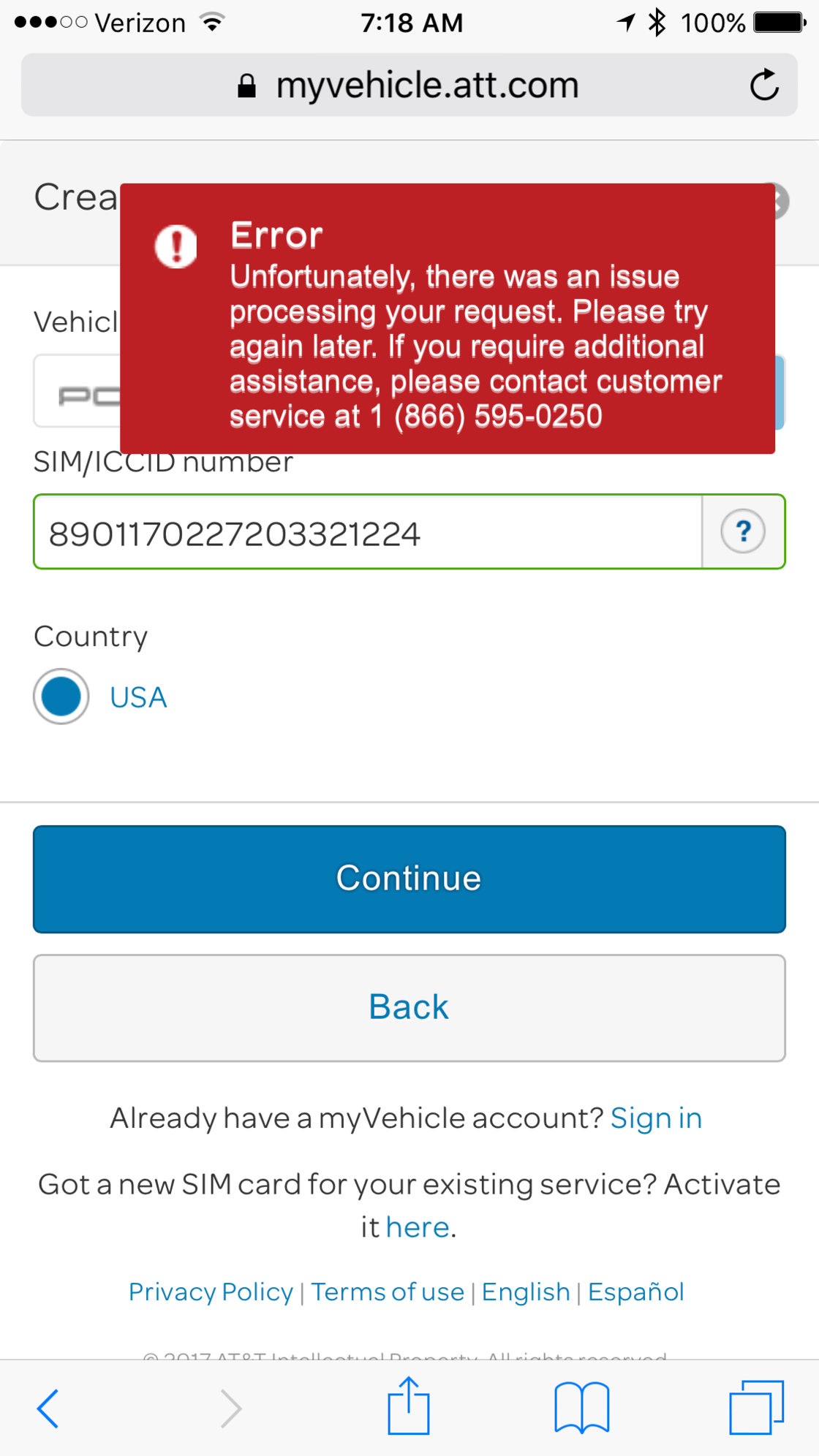Navigate back in Safari toolbar
Viewport: 819px width, 1456px height.
pyautogui.click(x=48, y=1408)
